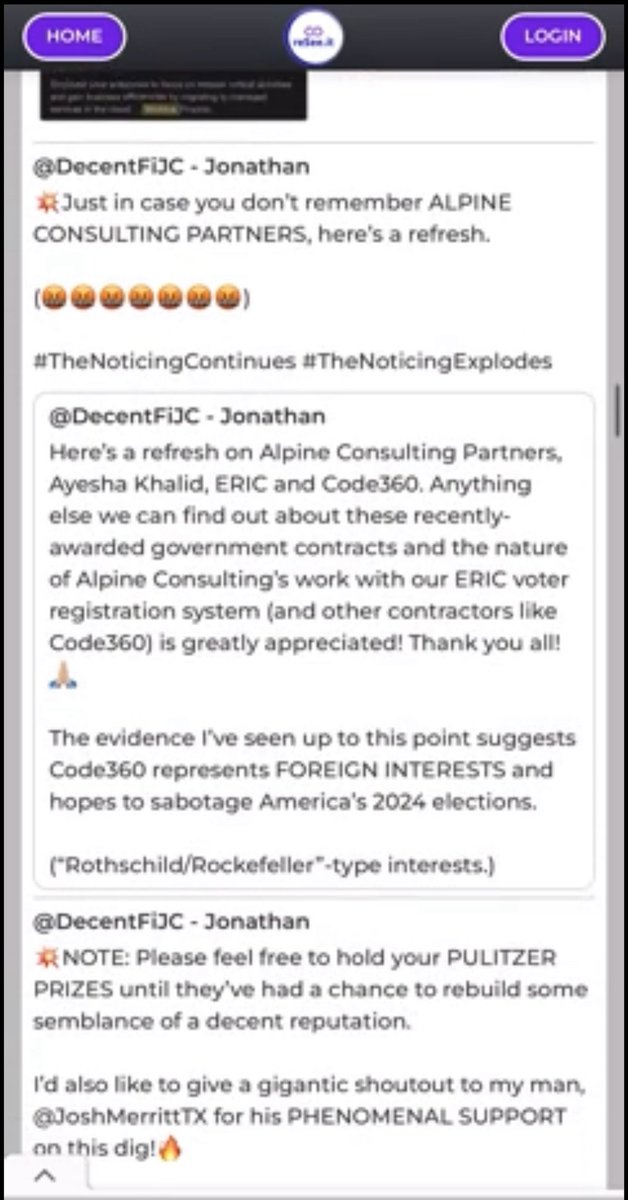Tap the up chevron to go to top
The width and height of the screenshot is (628, 1200).
(45, 1177)
